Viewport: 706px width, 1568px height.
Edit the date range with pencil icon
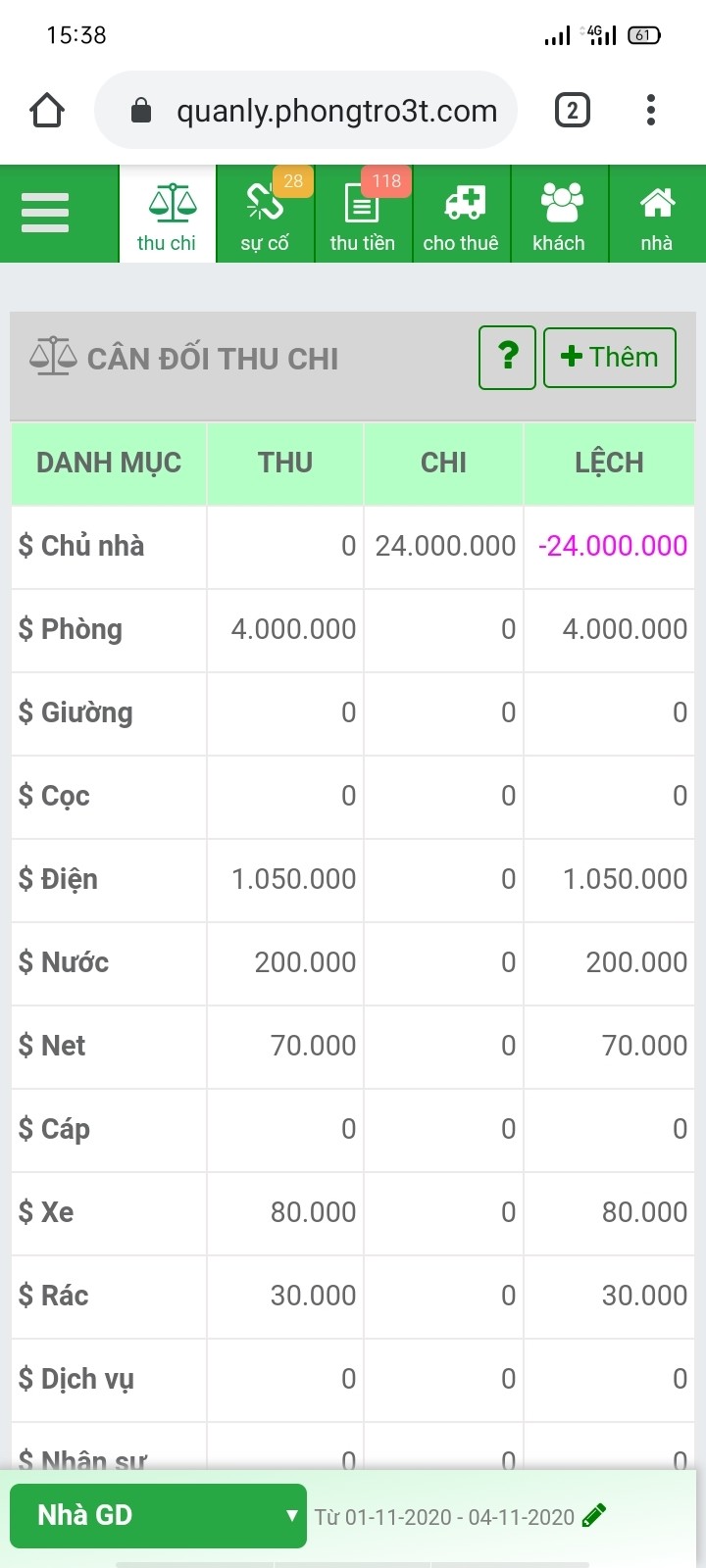[x=594, y=1516]
